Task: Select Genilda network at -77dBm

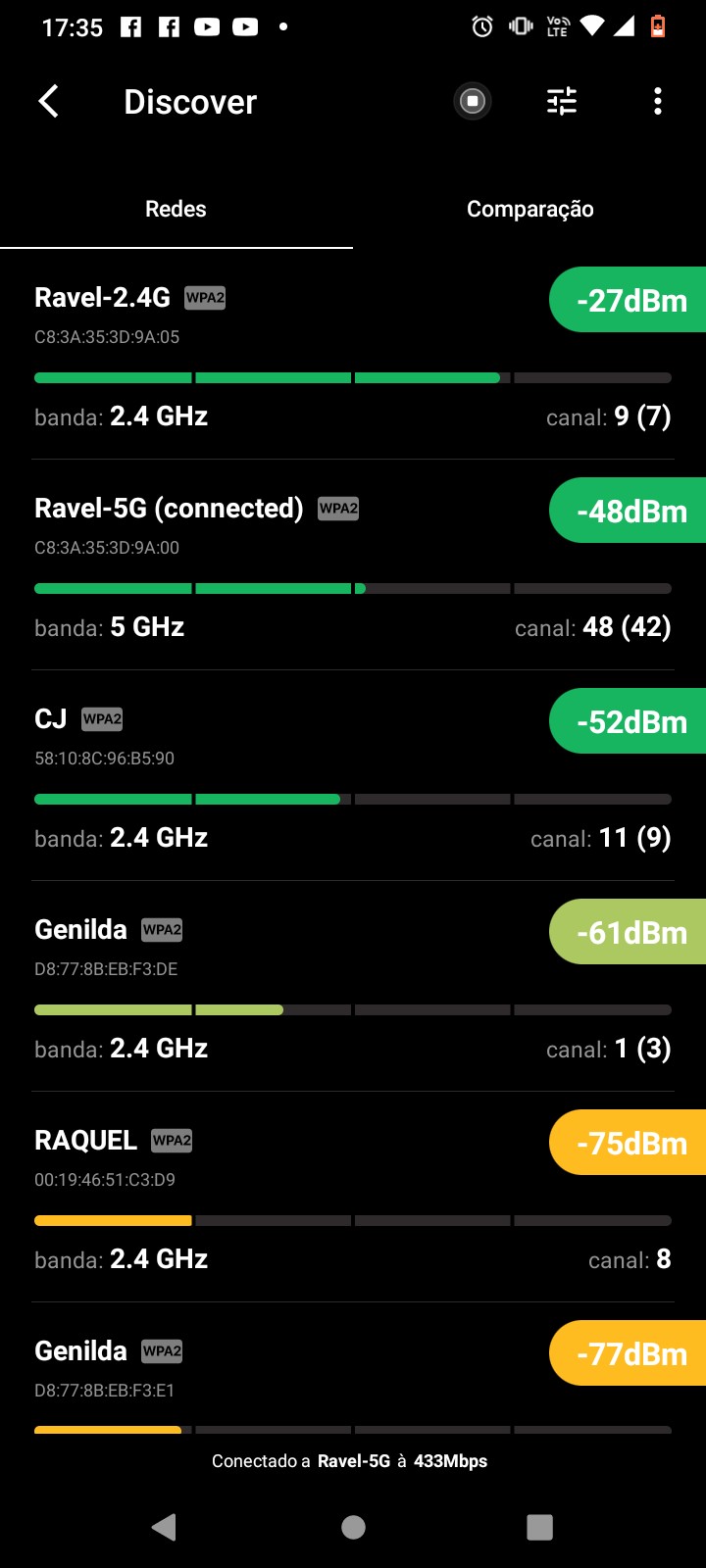Action: pos(294,1372)
